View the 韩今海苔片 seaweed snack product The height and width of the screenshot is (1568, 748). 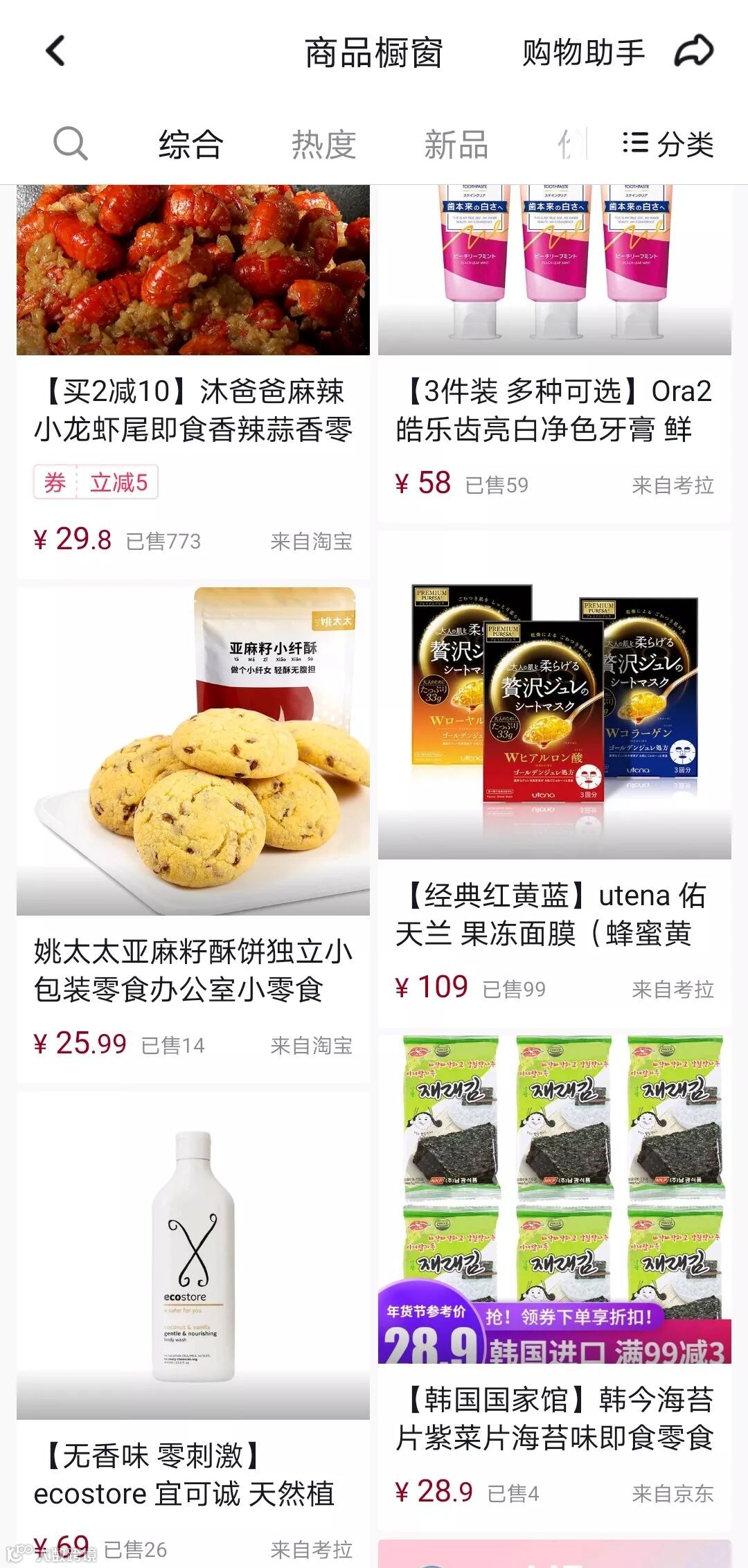(x=554, y=1418)
